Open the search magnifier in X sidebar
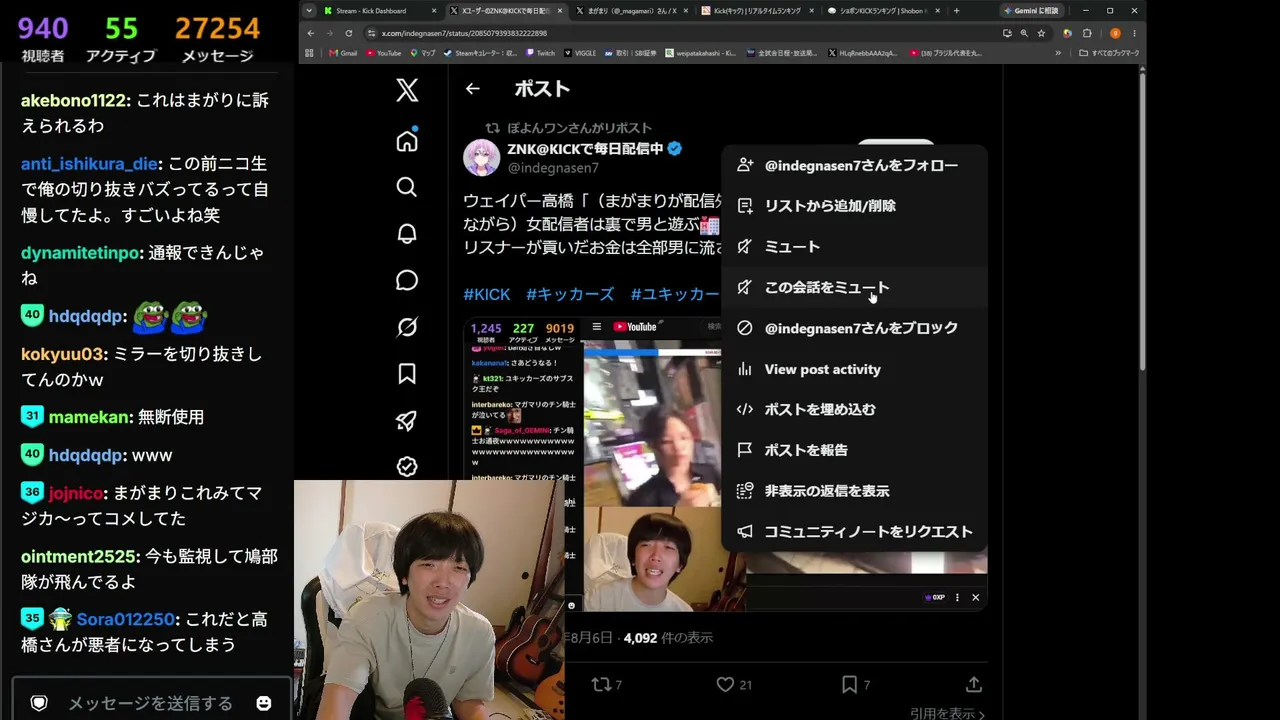This screenshot has width=1280, height=720. click(x=407, y=187)
